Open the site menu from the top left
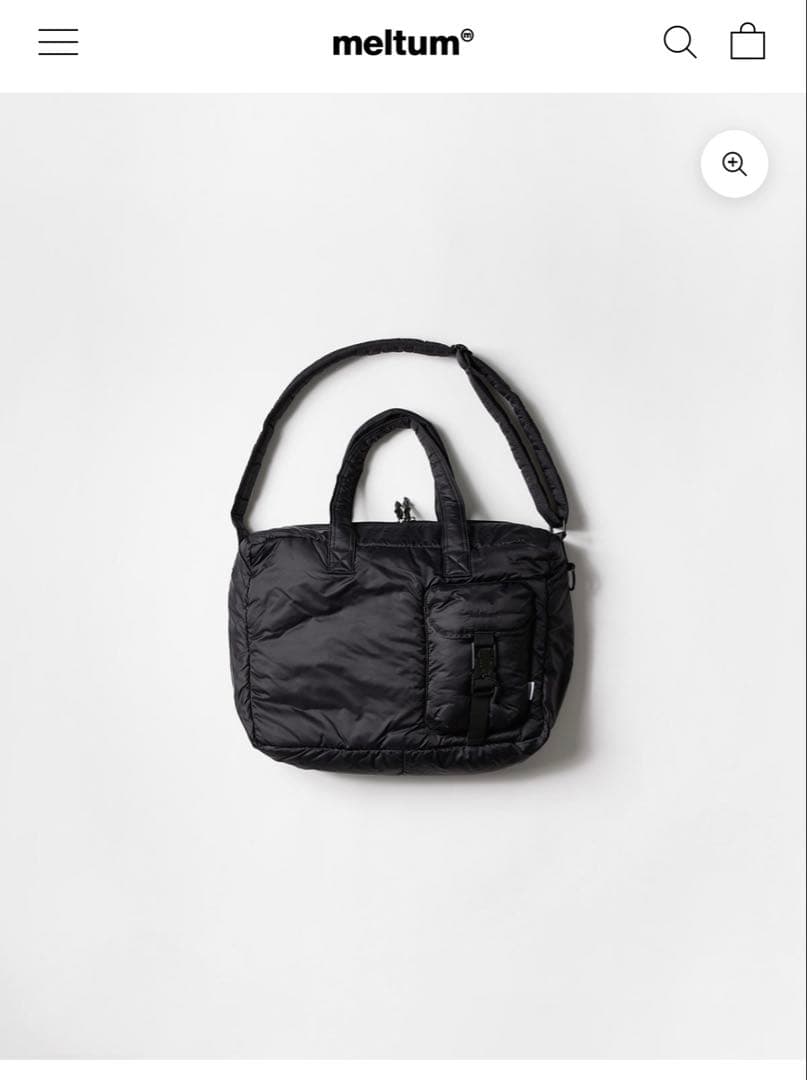Image resolution: width=807 pixels, height=1080 pixels. (x=57, y=42)
